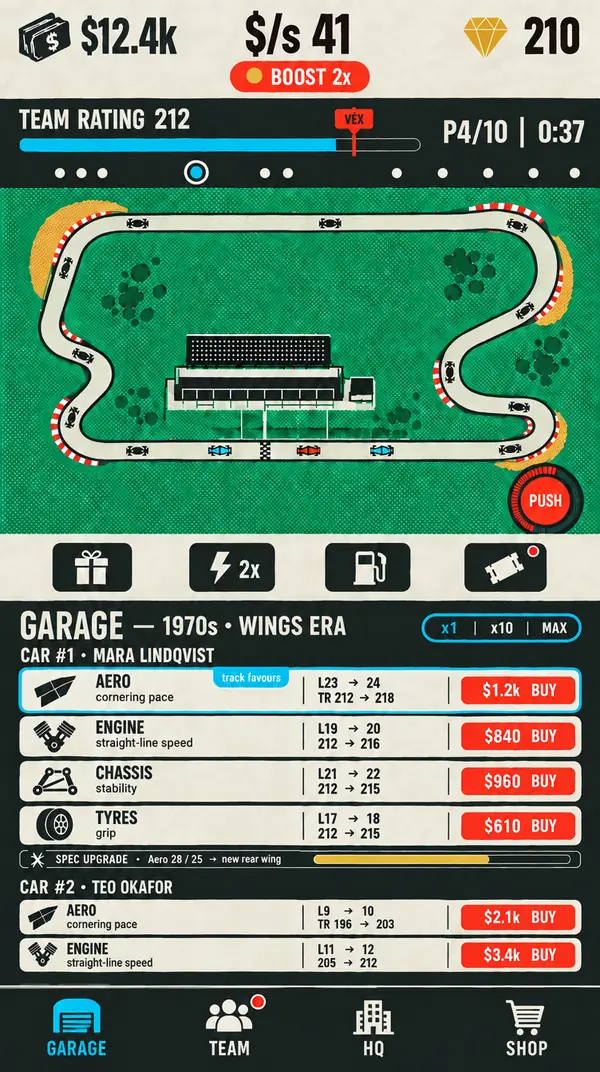Select the Garage tab
The height and width of the screenshot is (1072, 600).
click(77, 1028)
